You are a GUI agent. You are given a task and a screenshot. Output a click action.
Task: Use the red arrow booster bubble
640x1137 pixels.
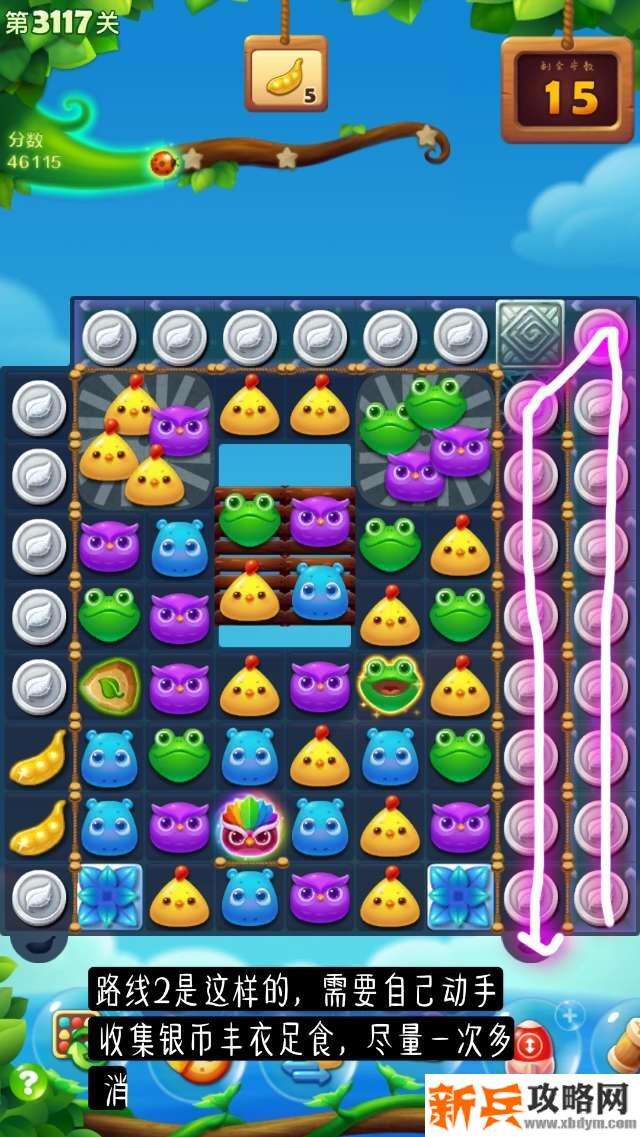(x=532, y=1043)
